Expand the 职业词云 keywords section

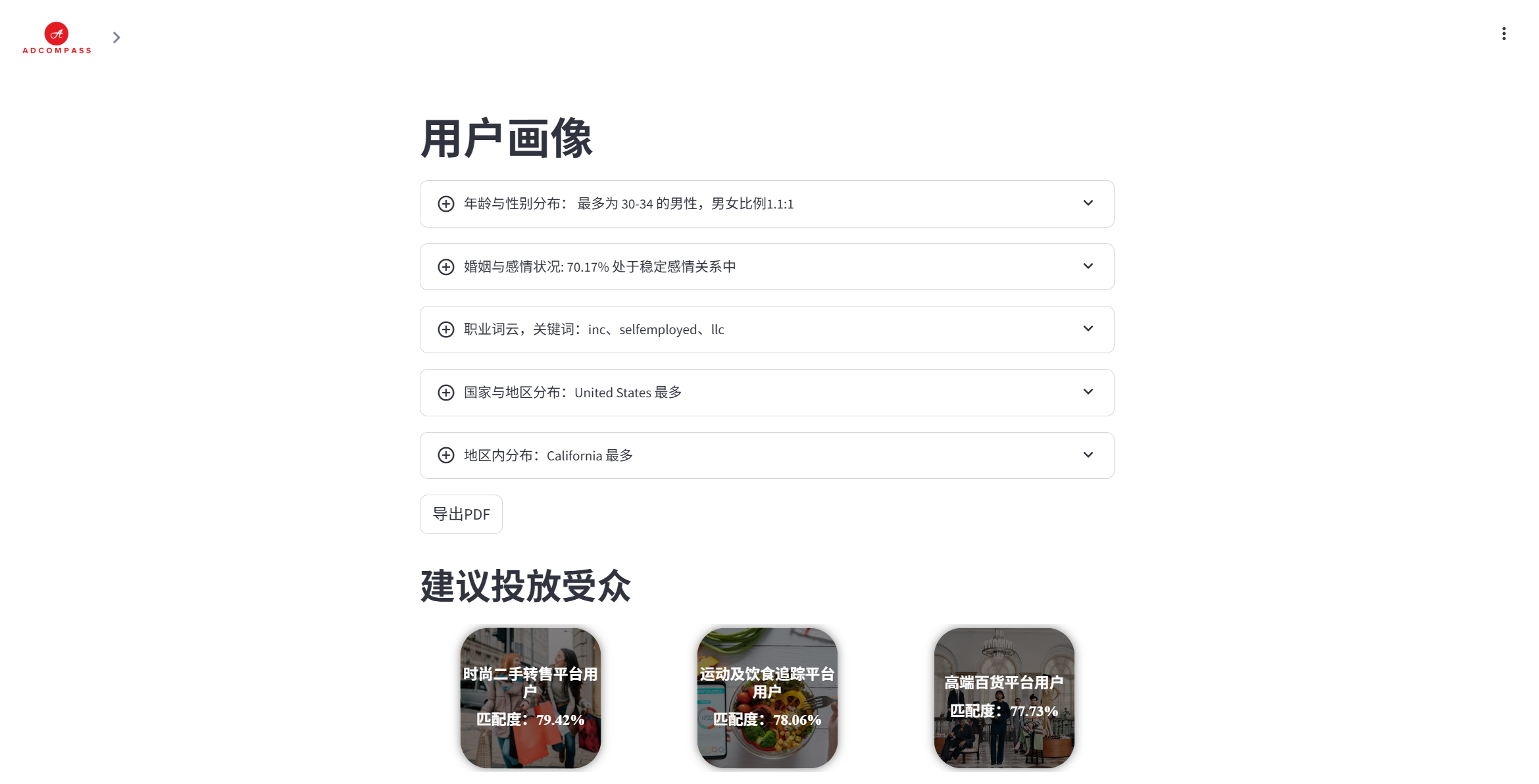click(x=767, y=330)
